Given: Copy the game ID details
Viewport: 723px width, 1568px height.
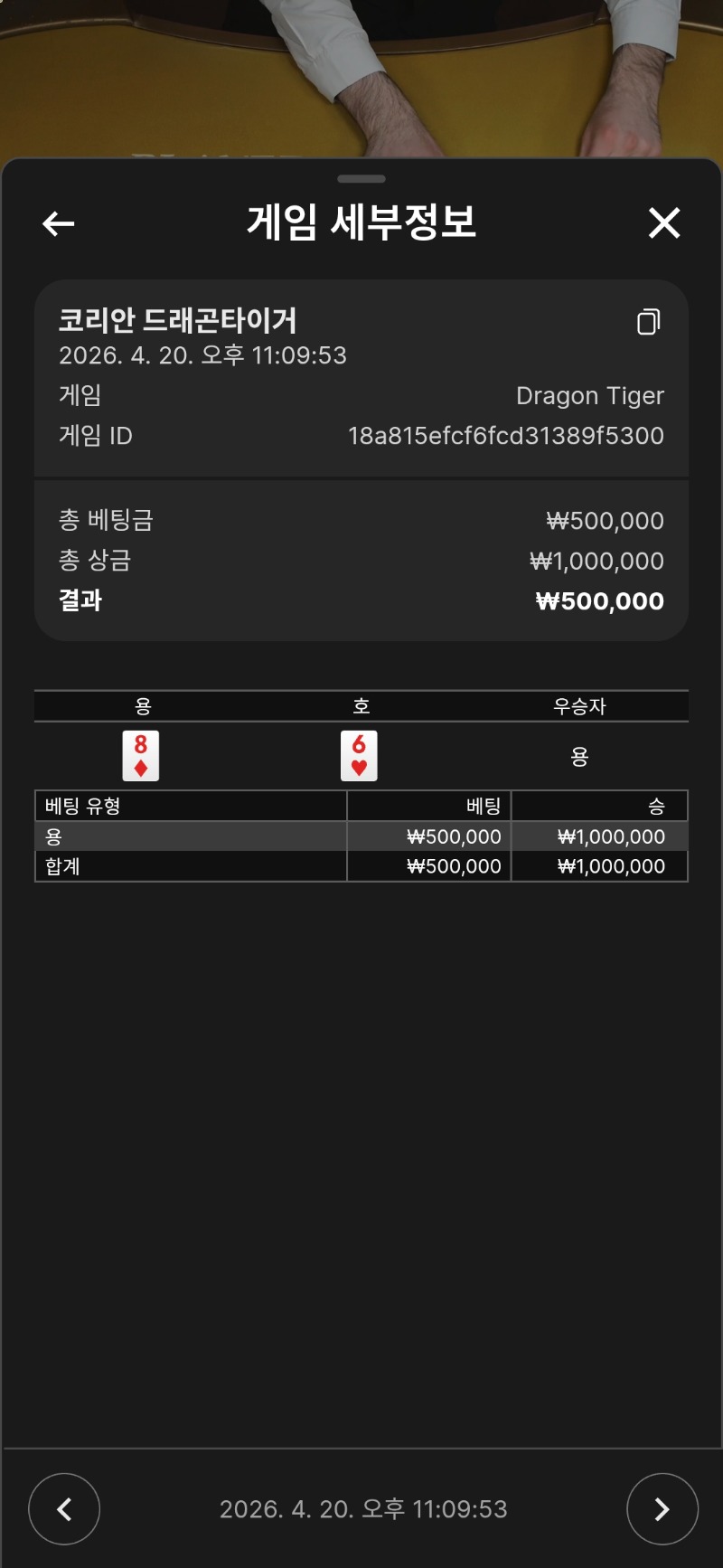Looking at the screenshot, I should [x=648, y=322].
